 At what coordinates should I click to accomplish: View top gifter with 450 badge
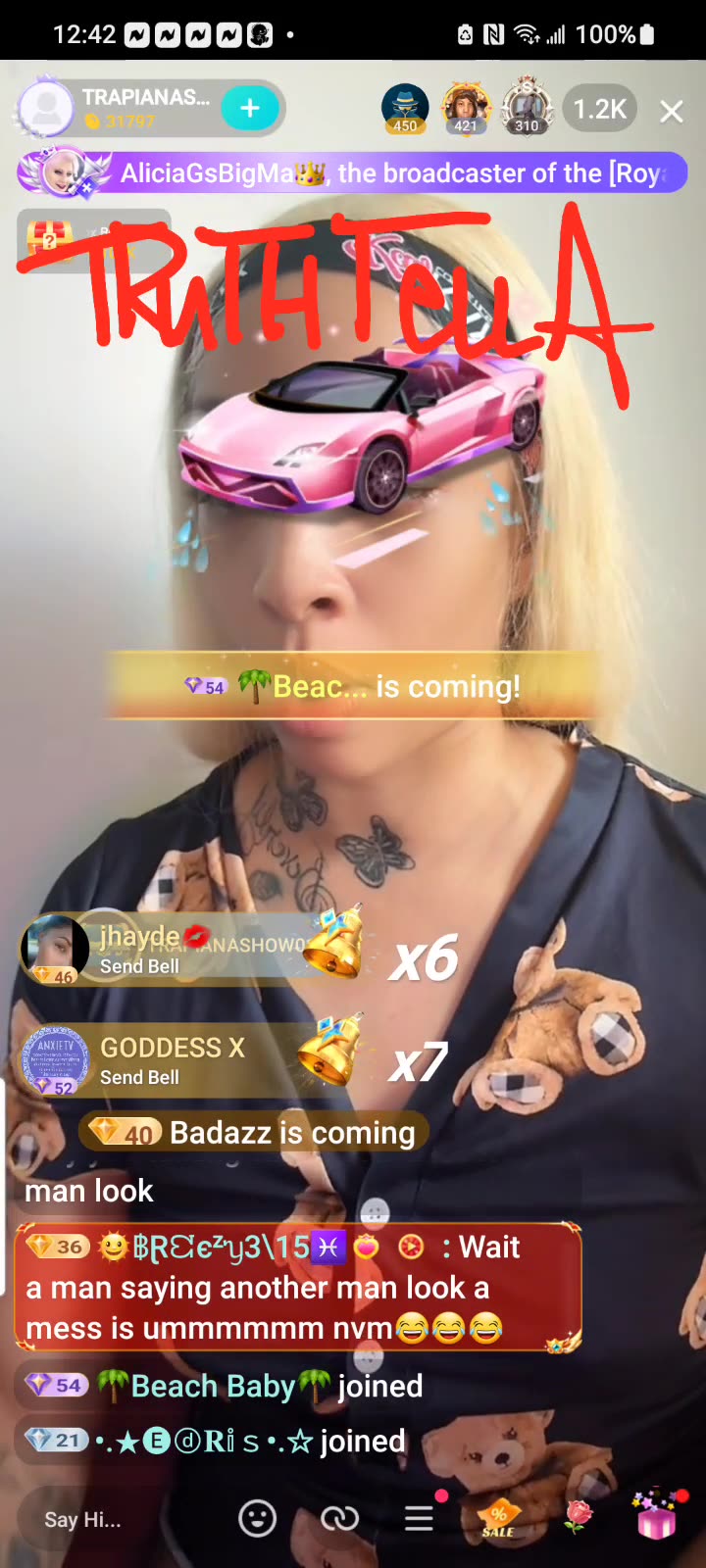405,108
